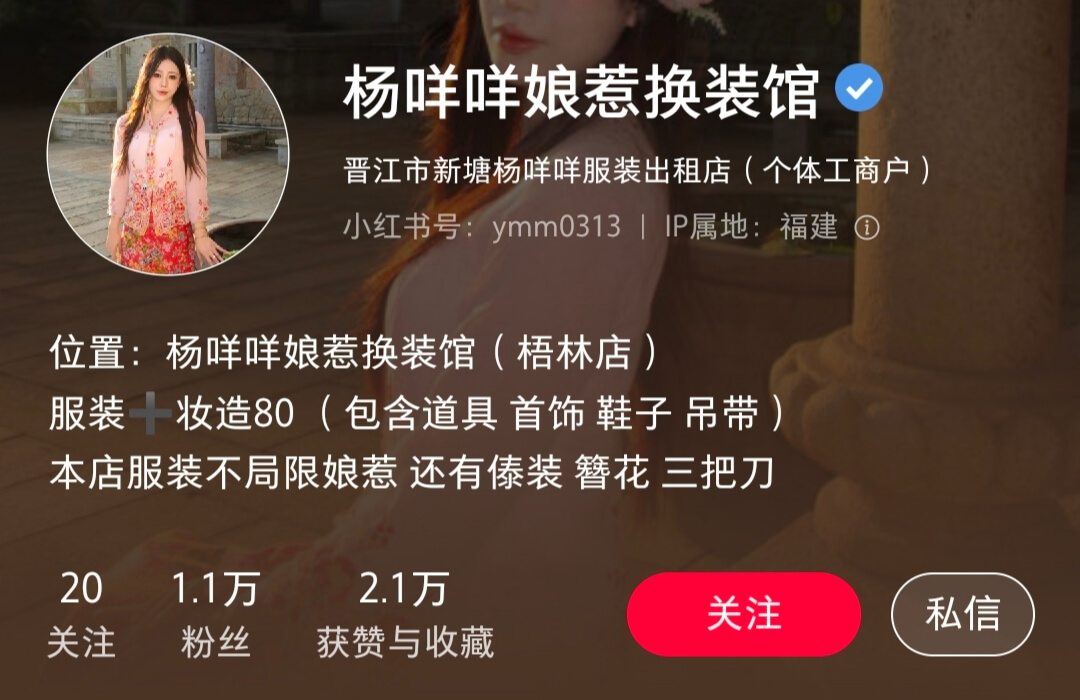Tap the info icon beside IP属地
This screenshot has height=700, width=1080.
click(867, 228)
